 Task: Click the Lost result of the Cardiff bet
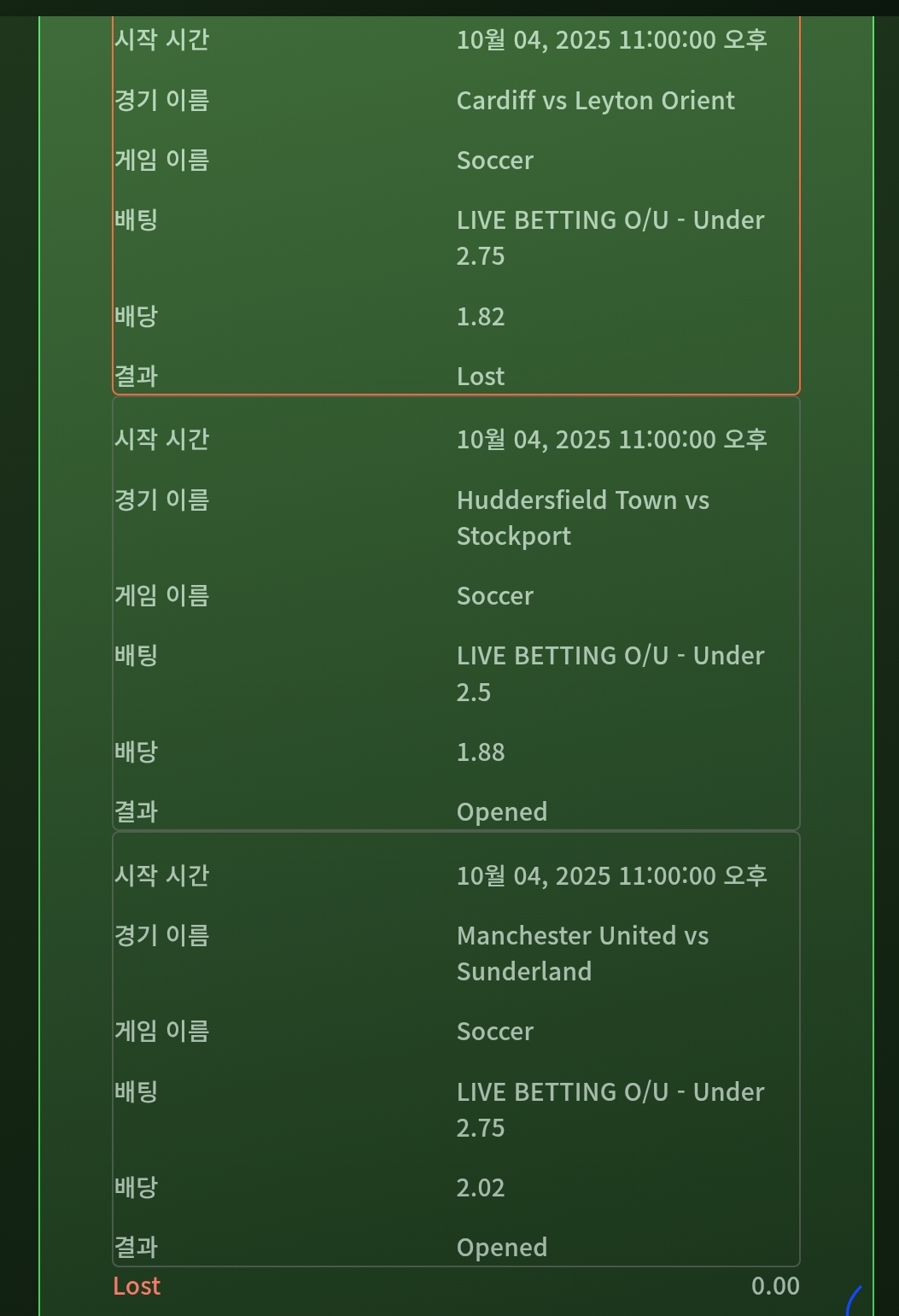tap(479, 376)
